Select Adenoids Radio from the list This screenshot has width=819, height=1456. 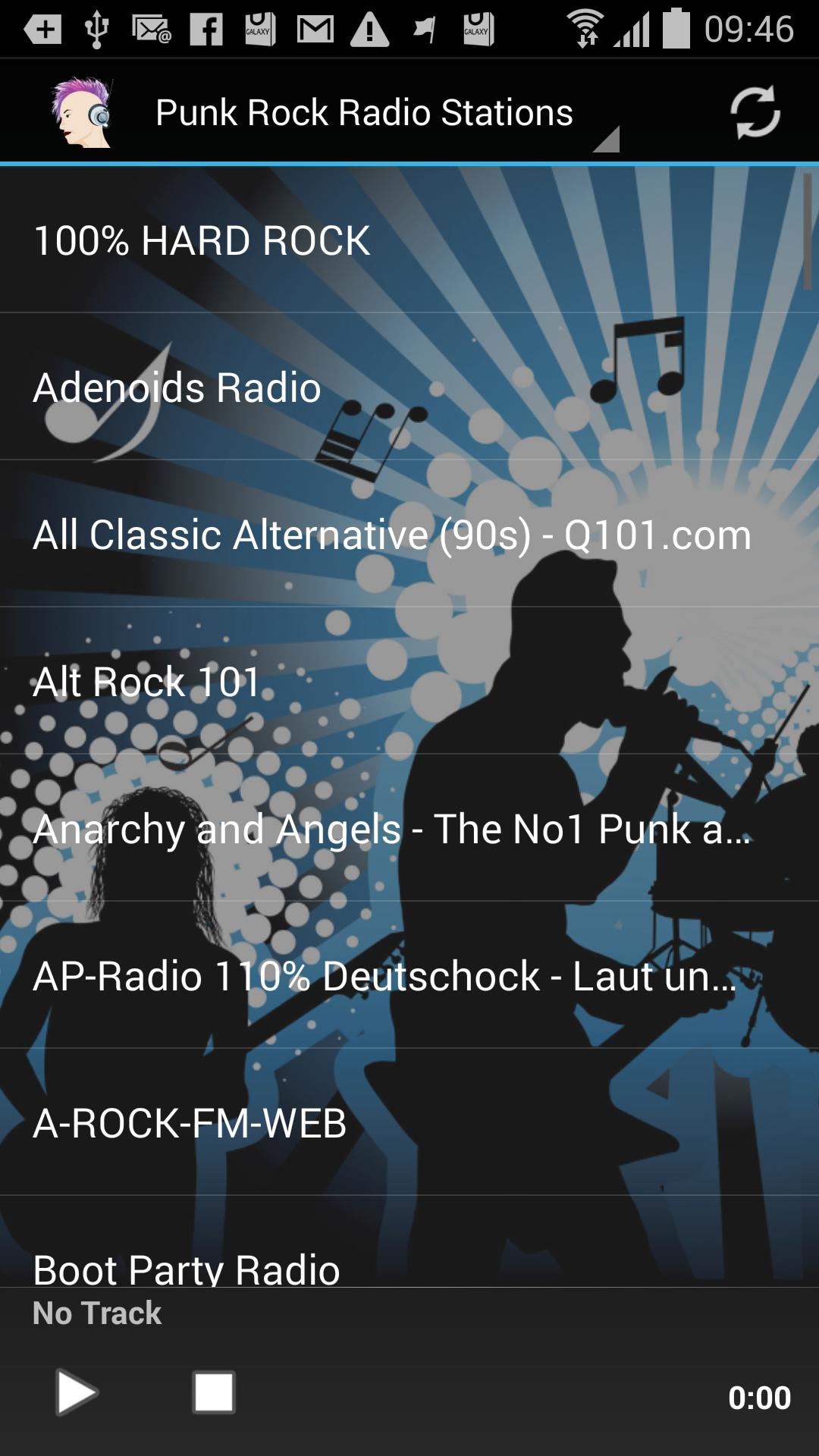176,388
